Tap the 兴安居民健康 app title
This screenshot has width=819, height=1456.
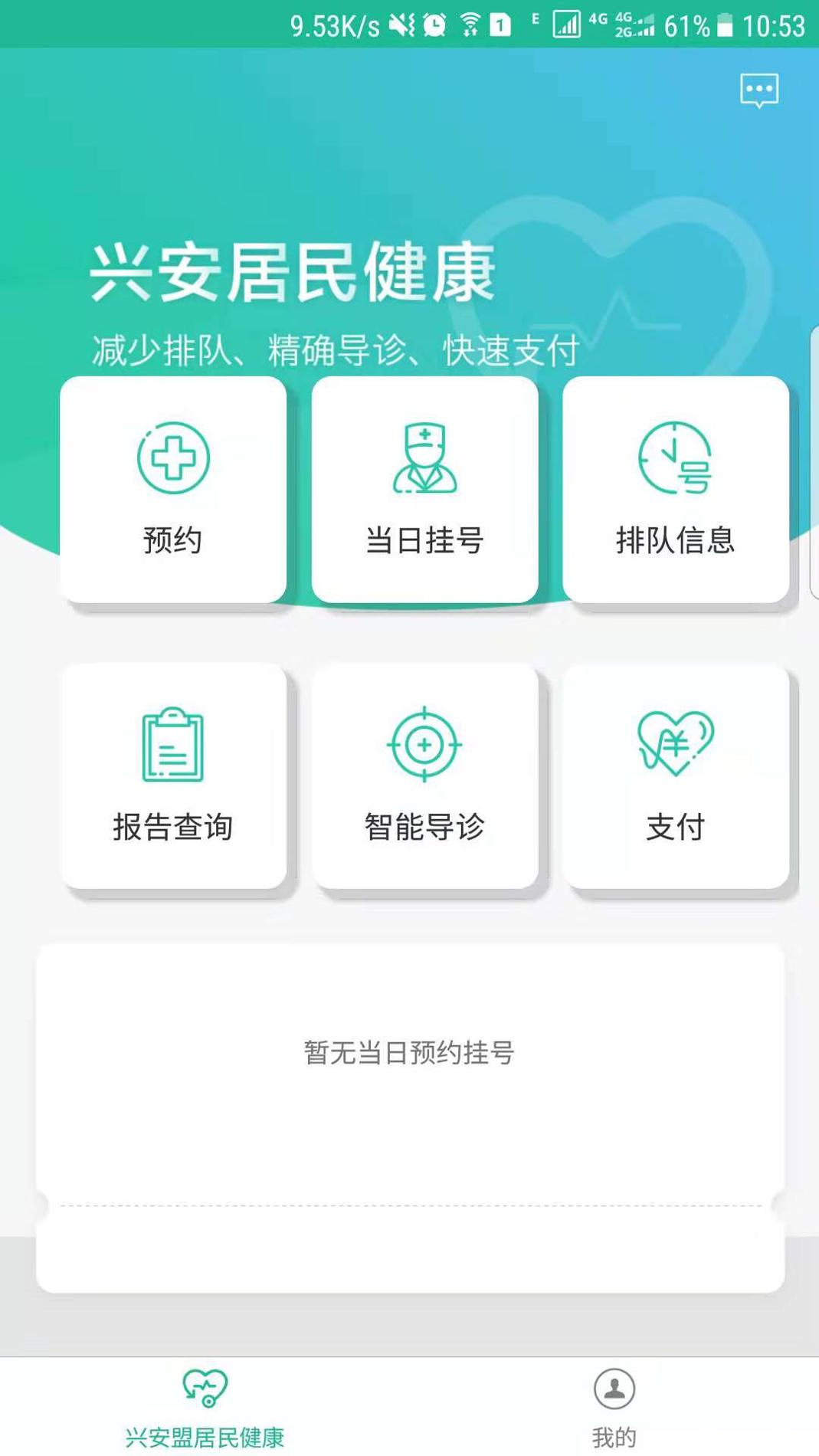tap(293, 273)
